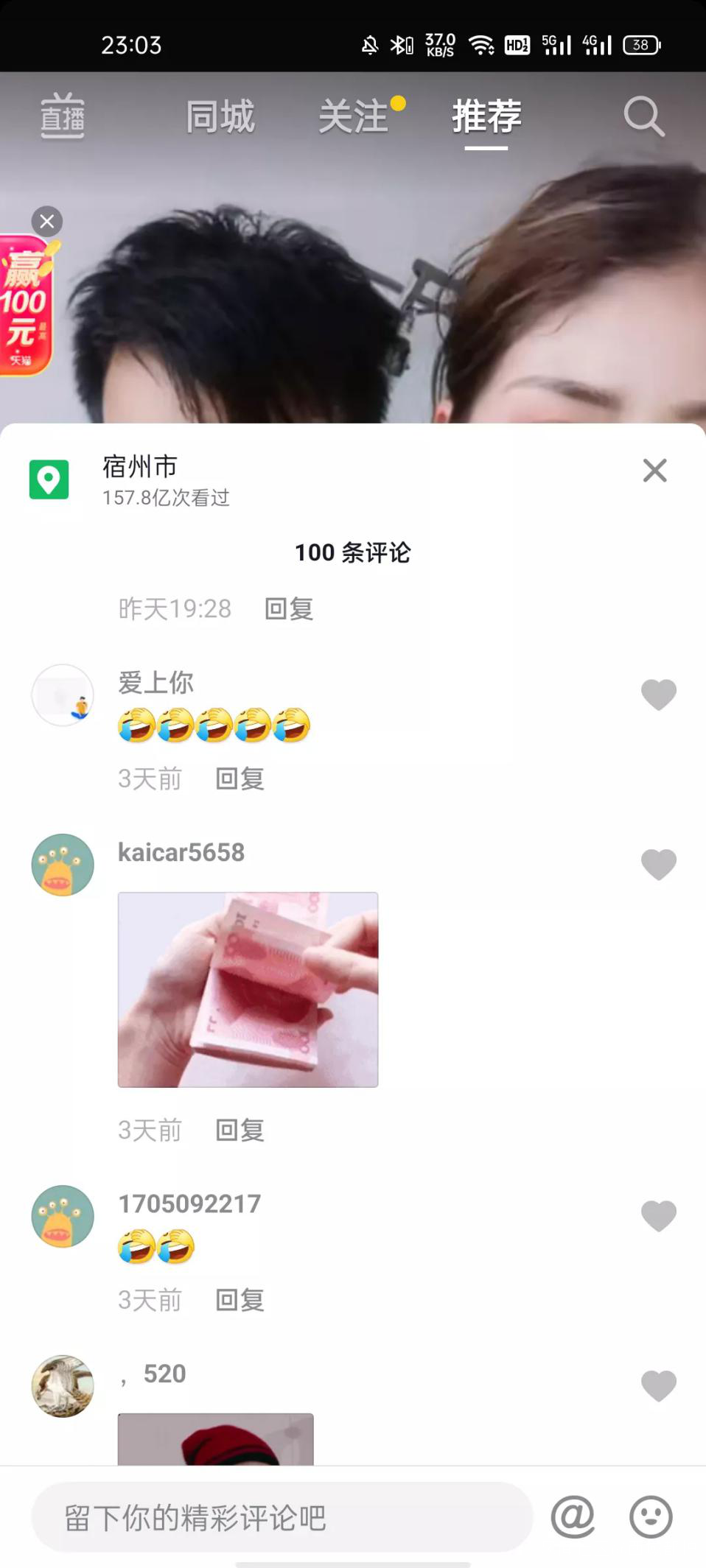
Task: Close the comments panel
Action: 654,470
